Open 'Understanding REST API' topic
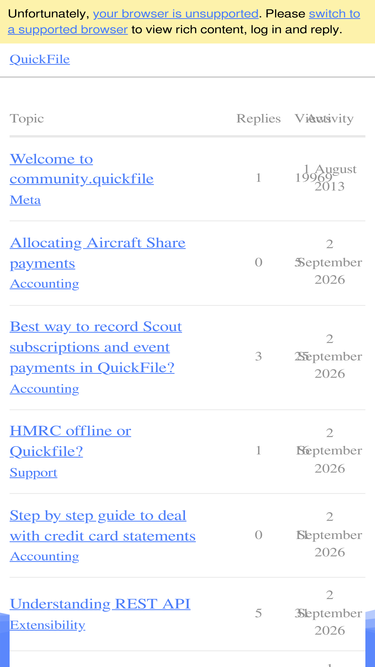375x667 pixels. click(100, 604)
